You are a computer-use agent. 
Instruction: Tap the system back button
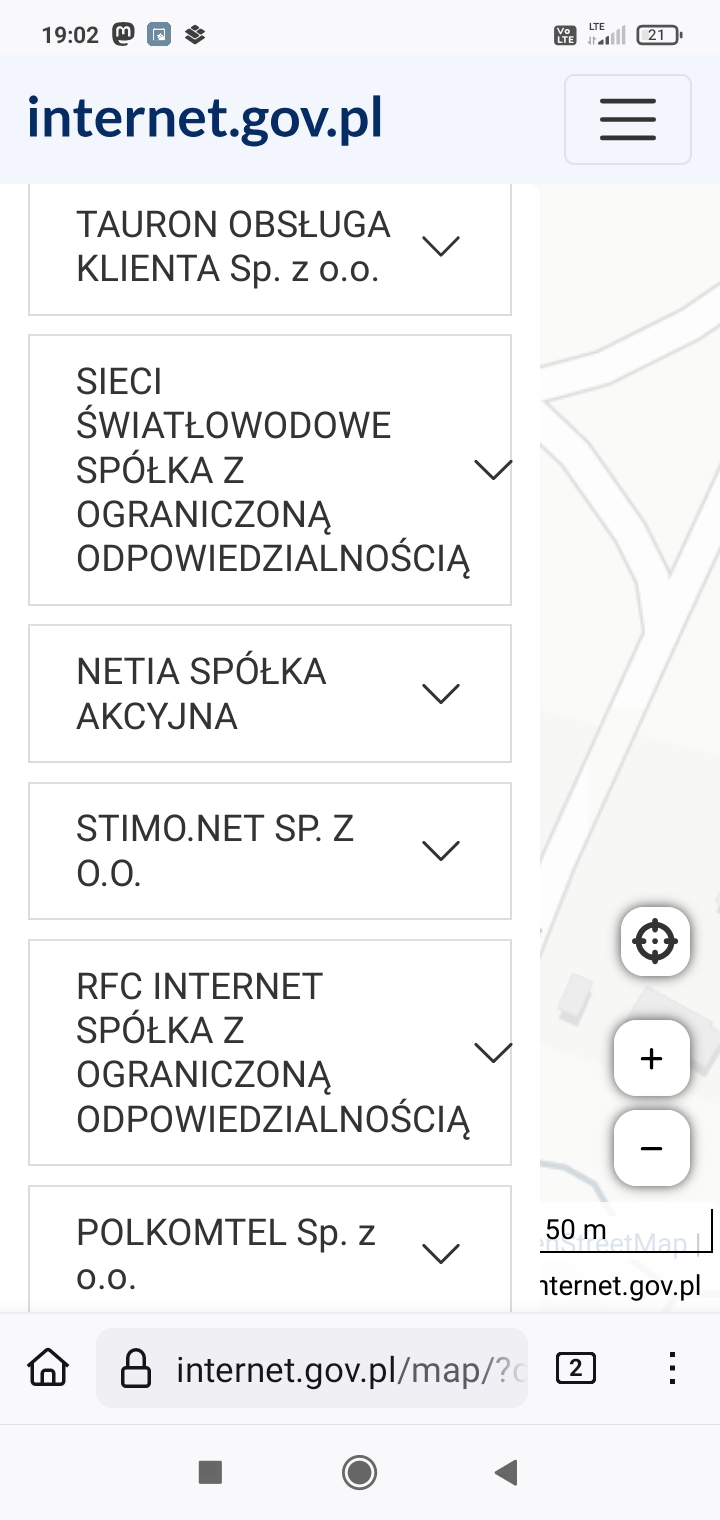coord(507,1472)
